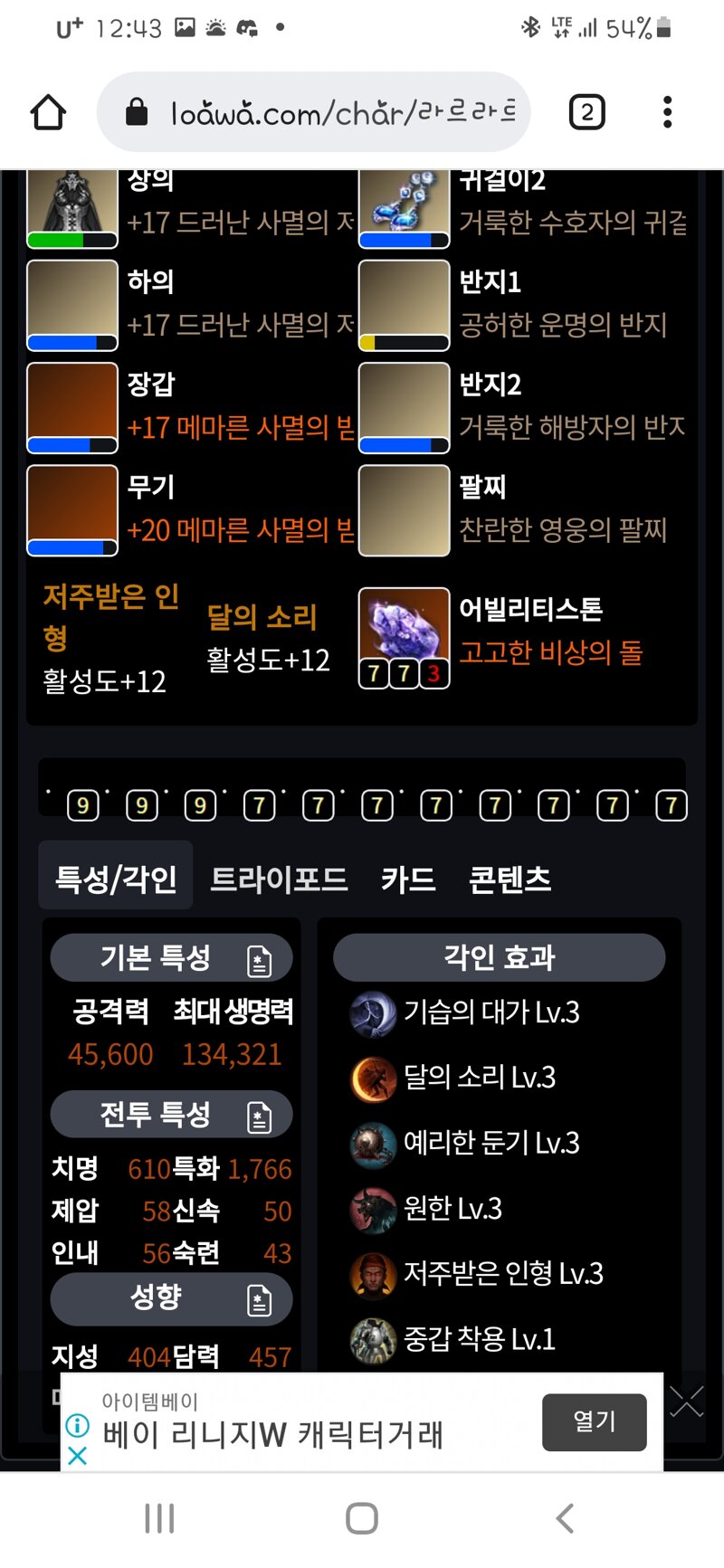Tap the 무기 equipment slot
The width and height of the screenshot is (724, 1568).
click(x=72, y=510)
